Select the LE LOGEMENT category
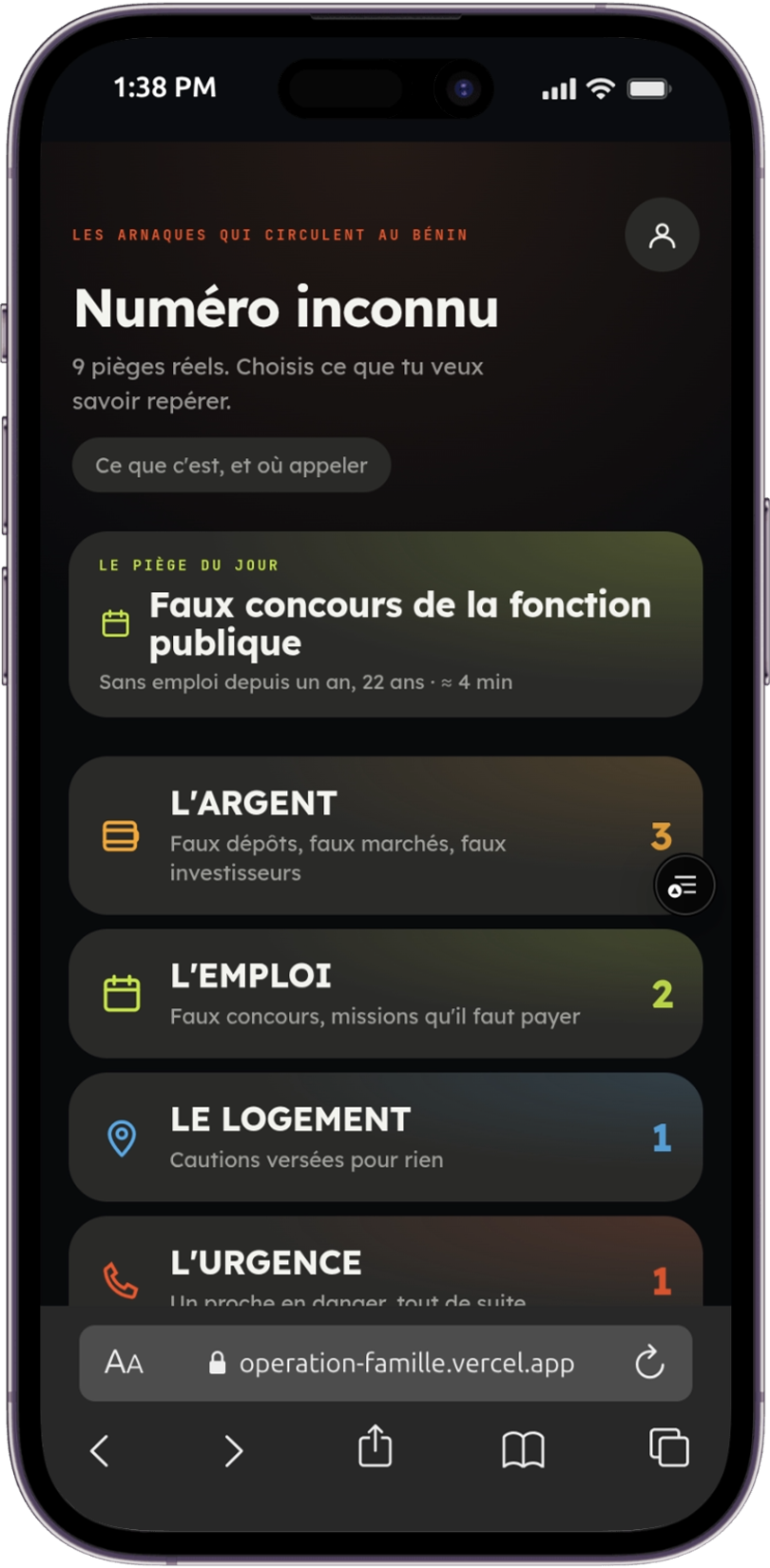770x1568 pixels. point(386,1138)
